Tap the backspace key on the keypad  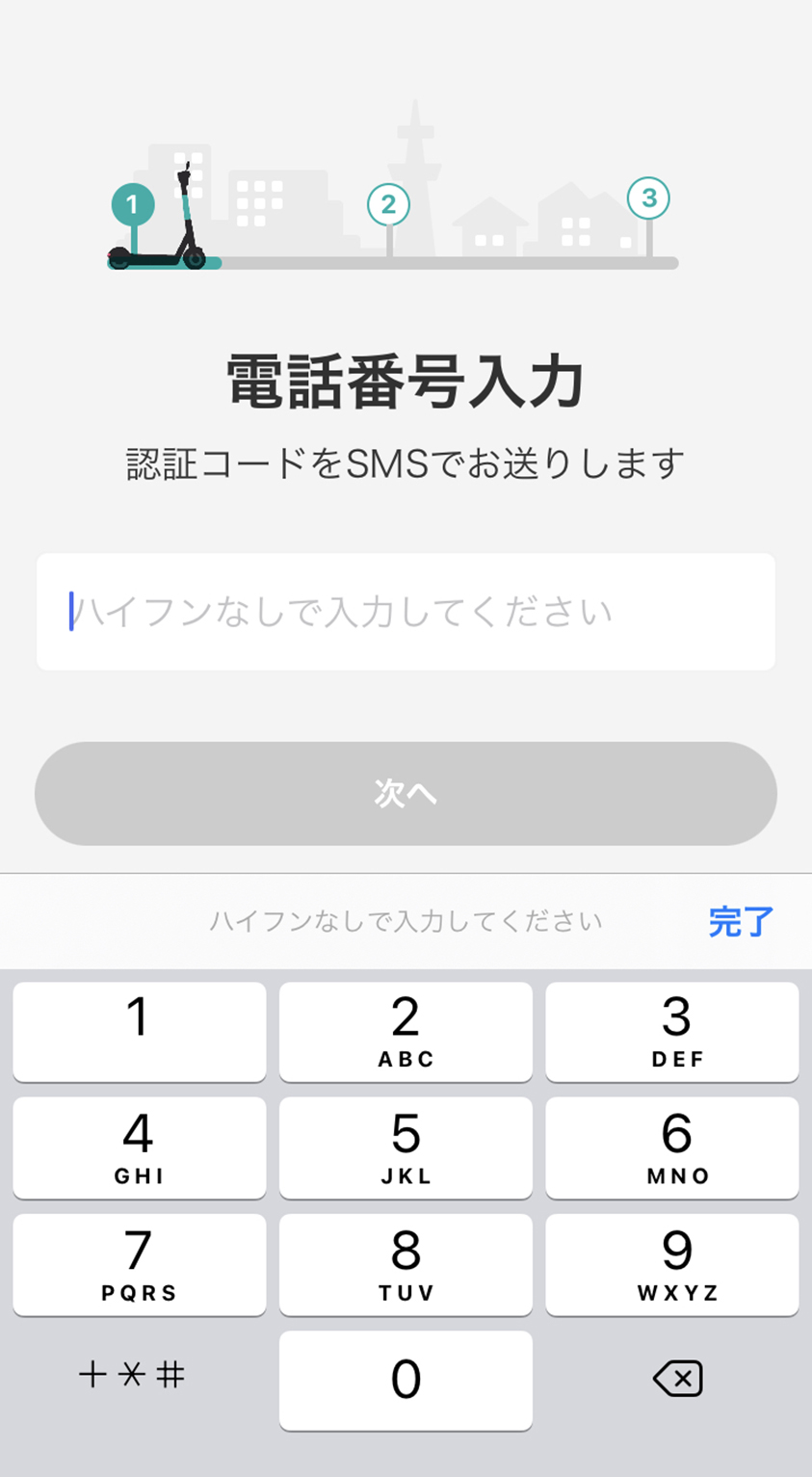pos(677,1379)
